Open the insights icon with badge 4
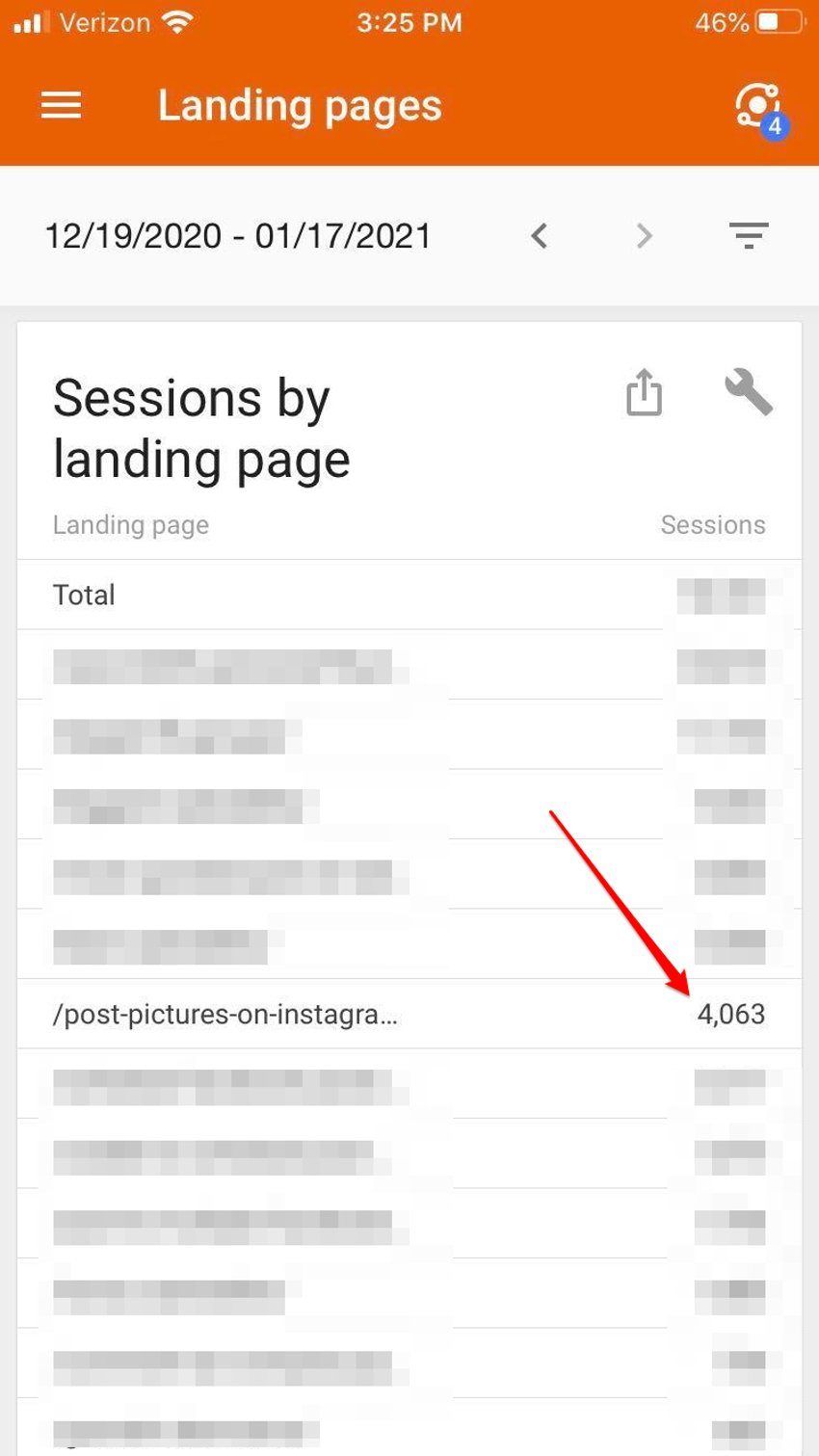This screenshot has height=1456, width=819. [761, 110]
